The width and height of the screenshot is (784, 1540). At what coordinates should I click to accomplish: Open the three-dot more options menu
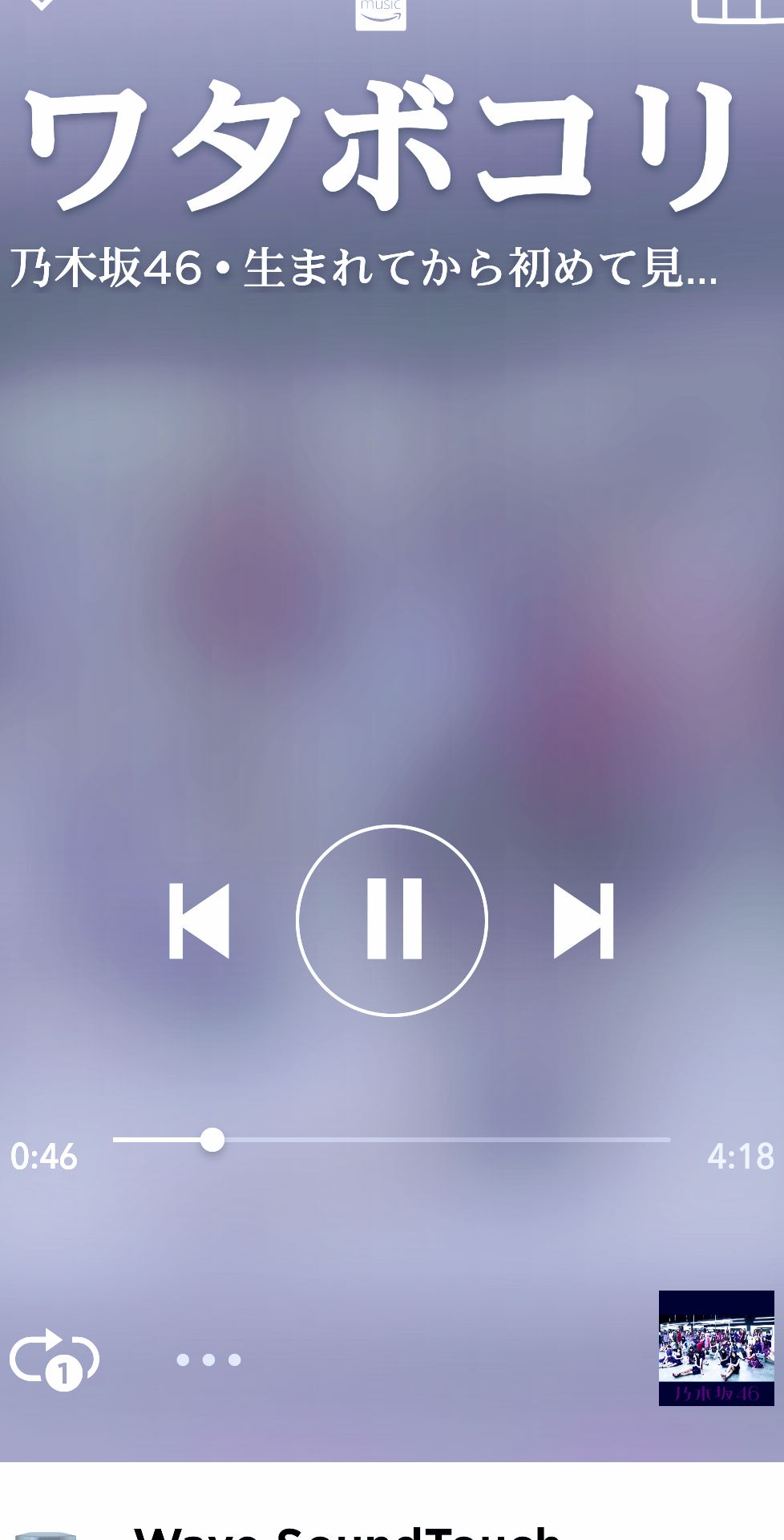pyautogui.click(x=208, y=1360)
